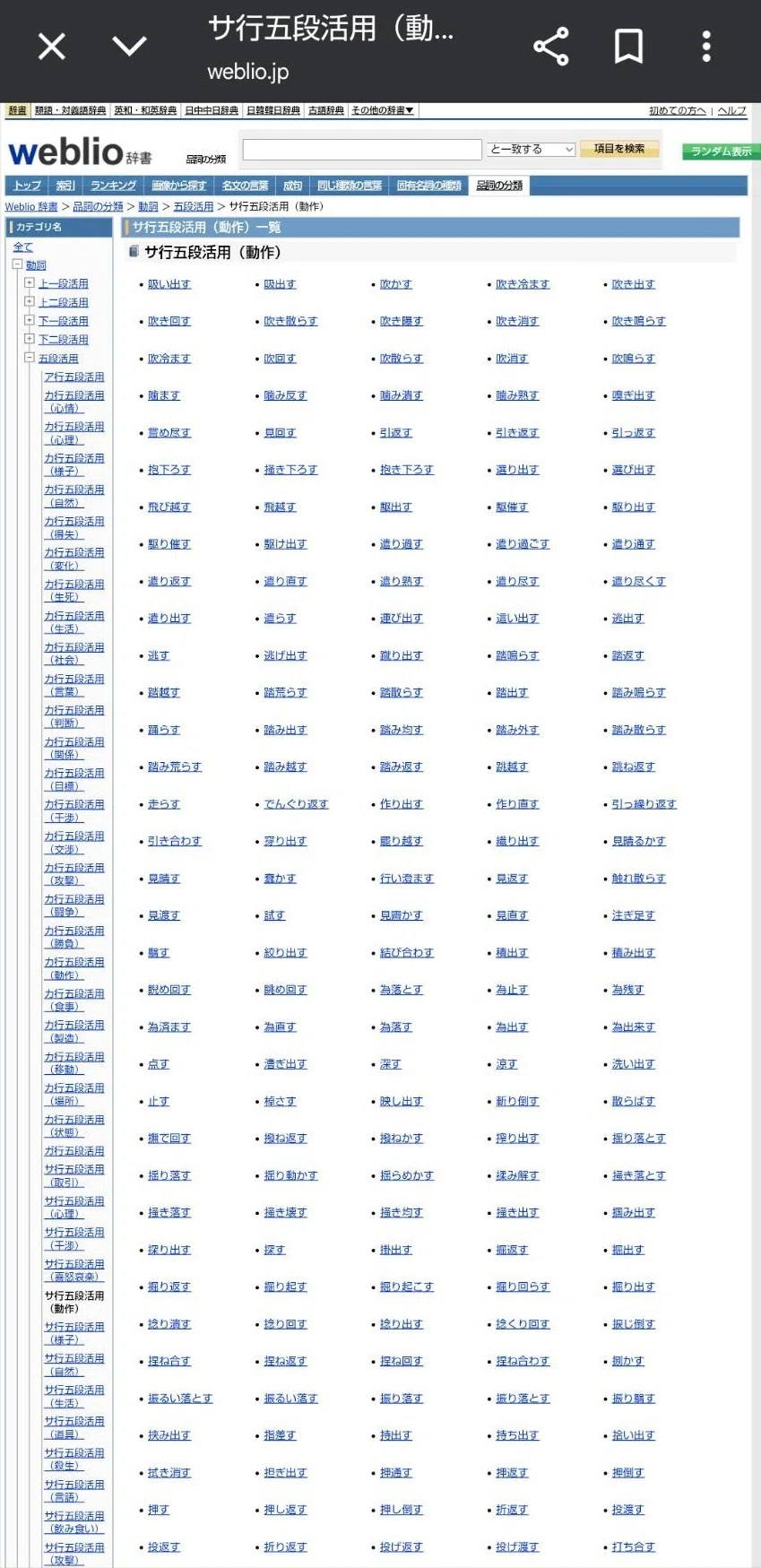Open the word entry 打ち合す

[x=633, y=1547]
